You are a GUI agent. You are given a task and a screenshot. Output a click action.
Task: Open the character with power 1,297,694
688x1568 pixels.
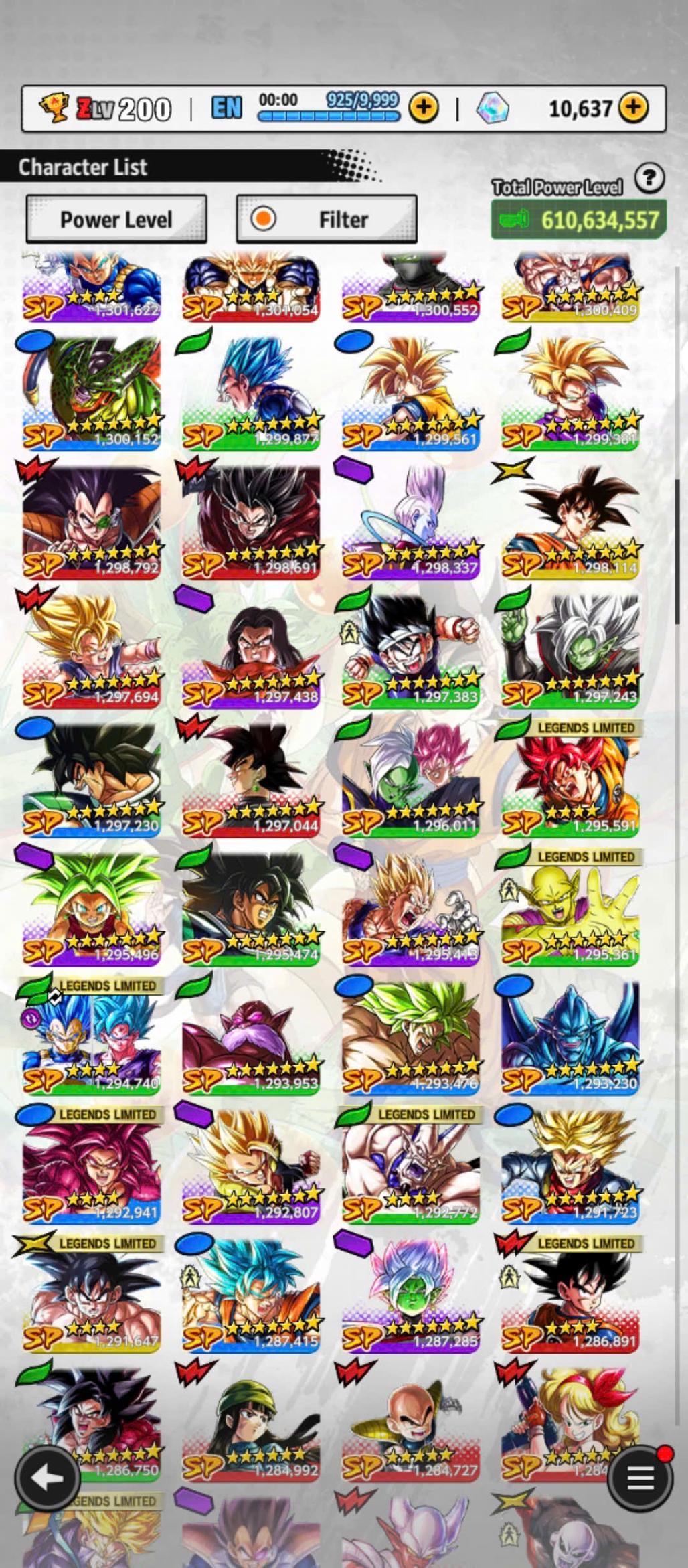[x=92, y=651]
